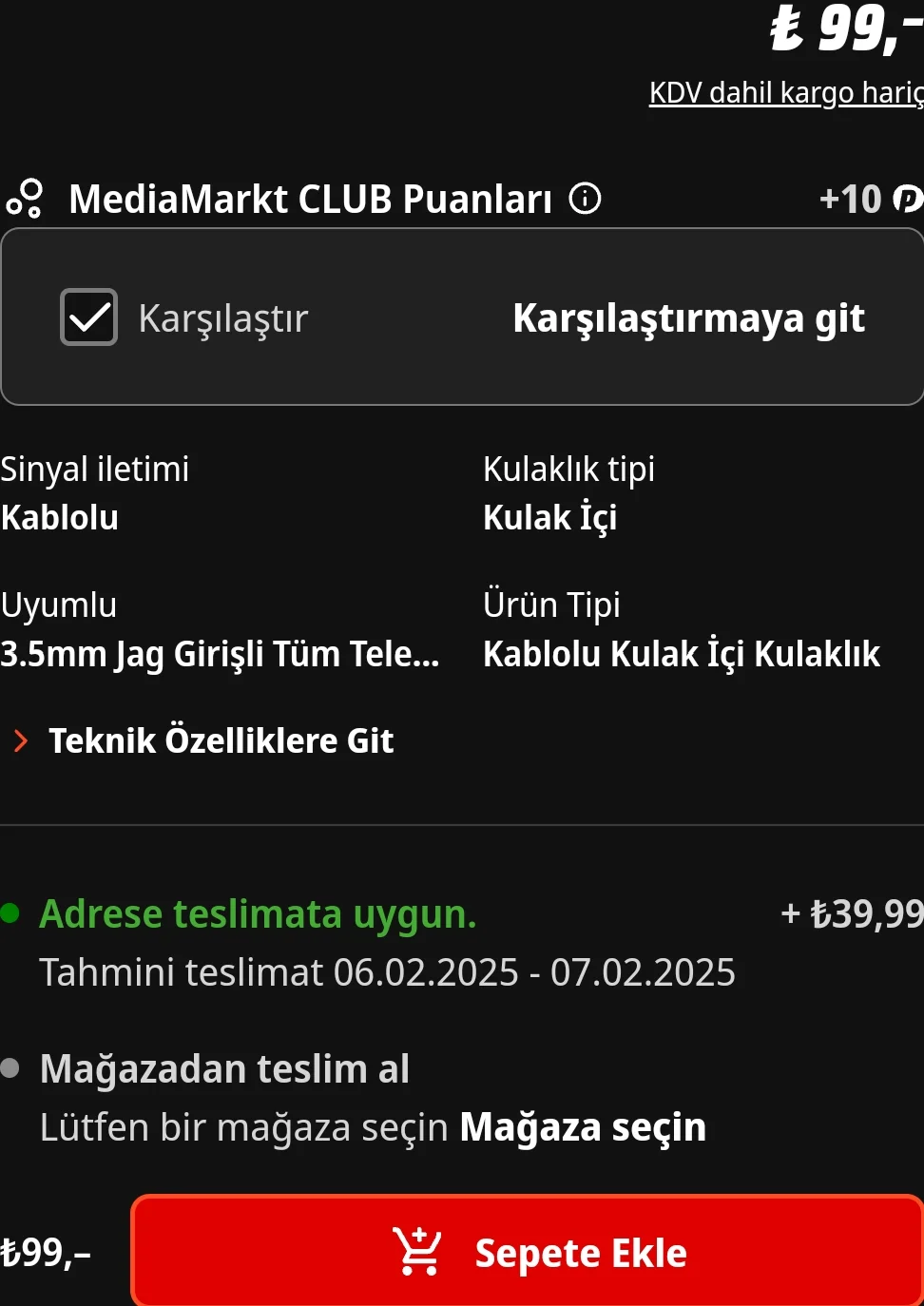Open the KDV dahil kargo hariç link

click(x=785, y=93)
